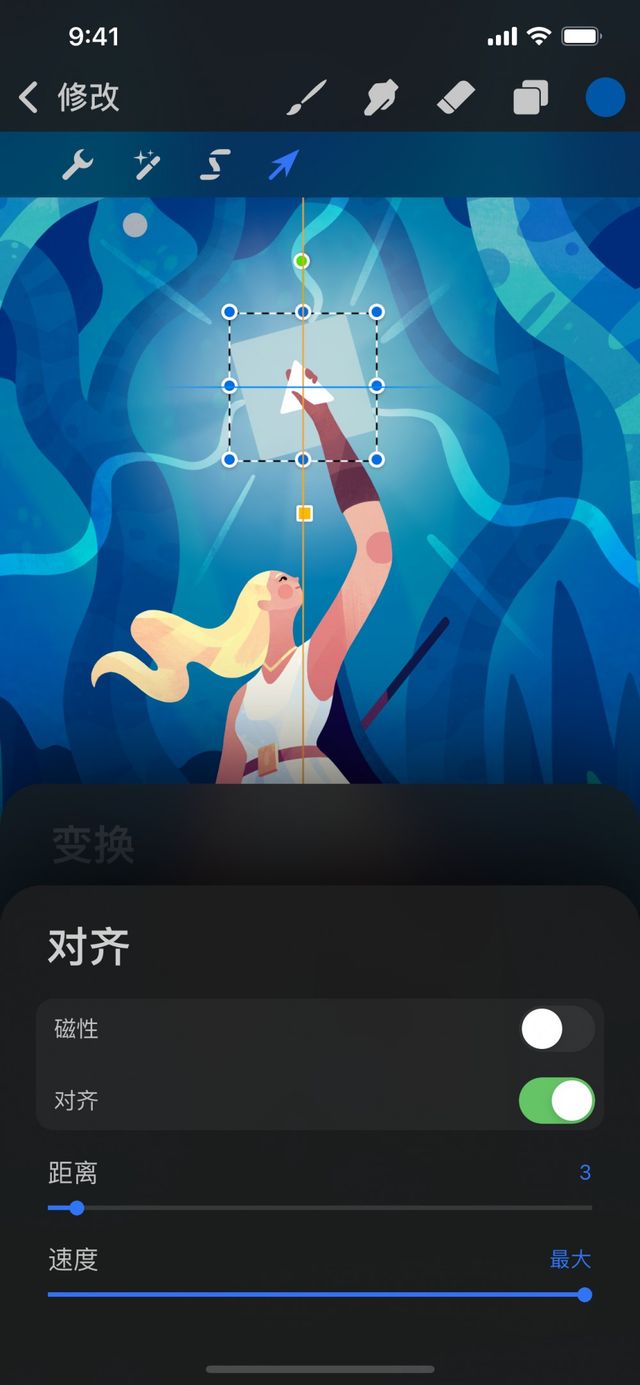Tap the 速度 slider track
640x1385 pixels.
[x=320, y=1294]
